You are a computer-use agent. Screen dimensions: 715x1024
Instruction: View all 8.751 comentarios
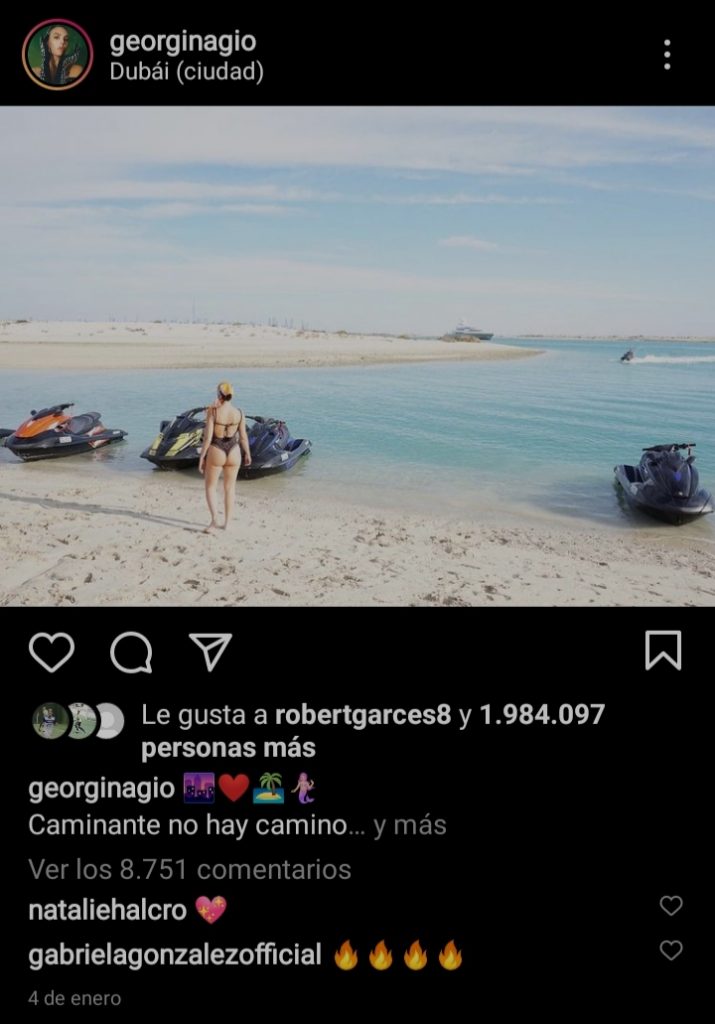(190, 869)
